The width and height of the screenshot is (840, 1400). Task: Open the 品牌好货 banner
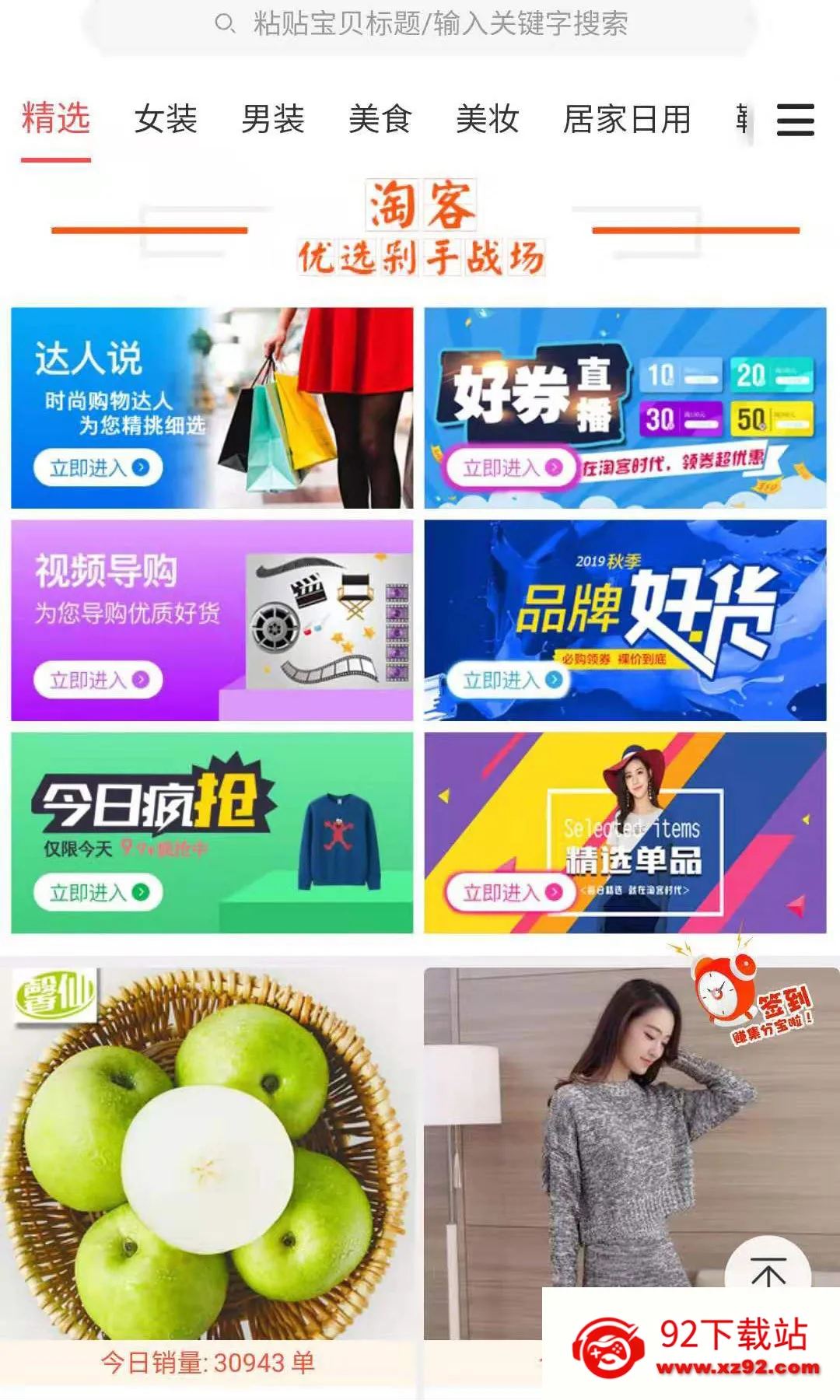625,620
